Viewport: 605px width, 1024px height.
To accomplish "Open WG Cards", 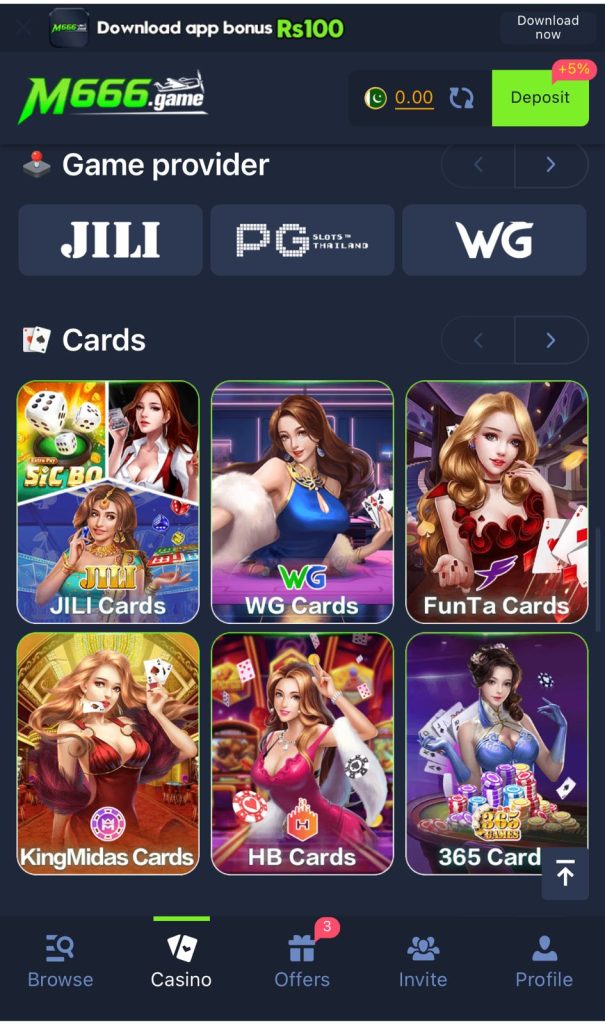I will point(302,502).
